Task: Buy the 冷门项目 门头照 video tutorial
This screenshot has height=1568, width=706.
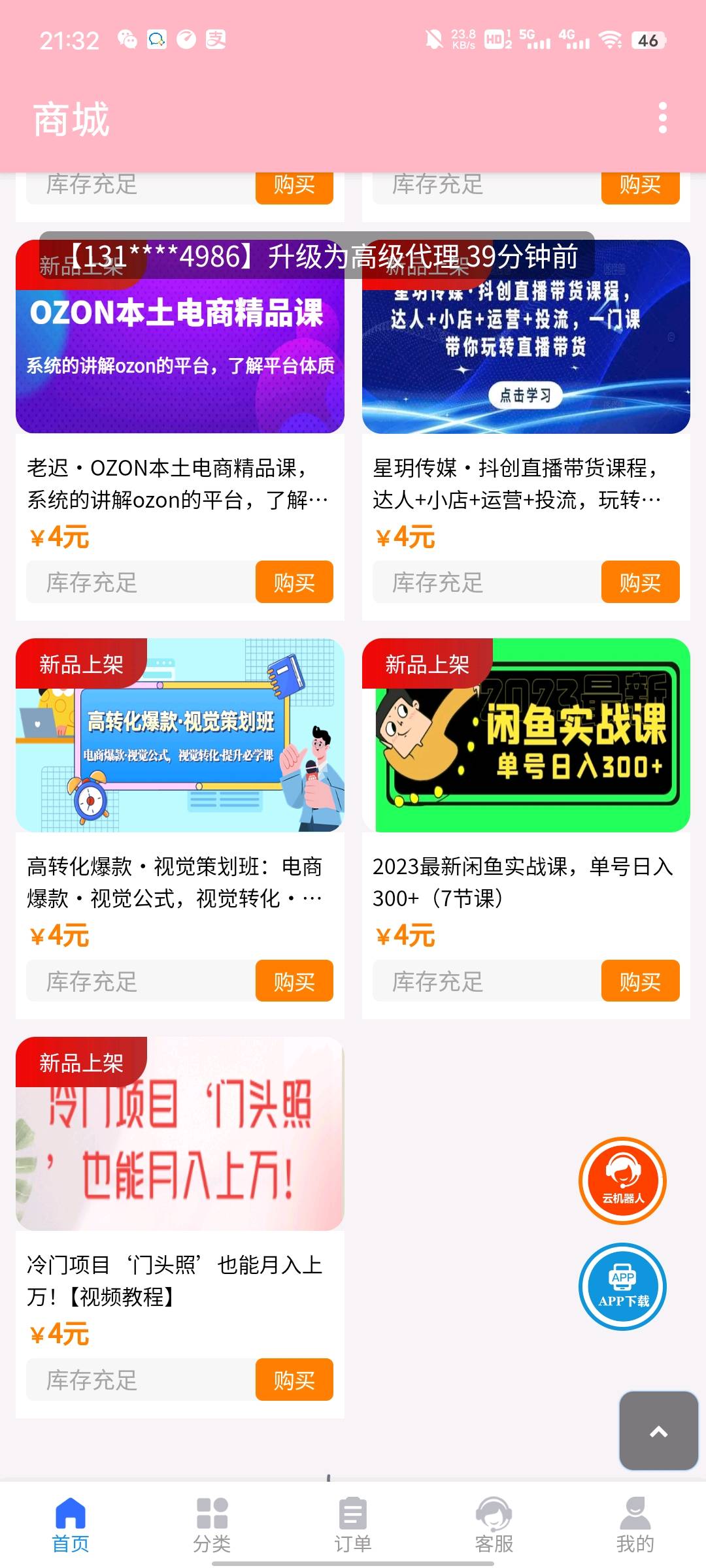Action: pos(294,1379)
